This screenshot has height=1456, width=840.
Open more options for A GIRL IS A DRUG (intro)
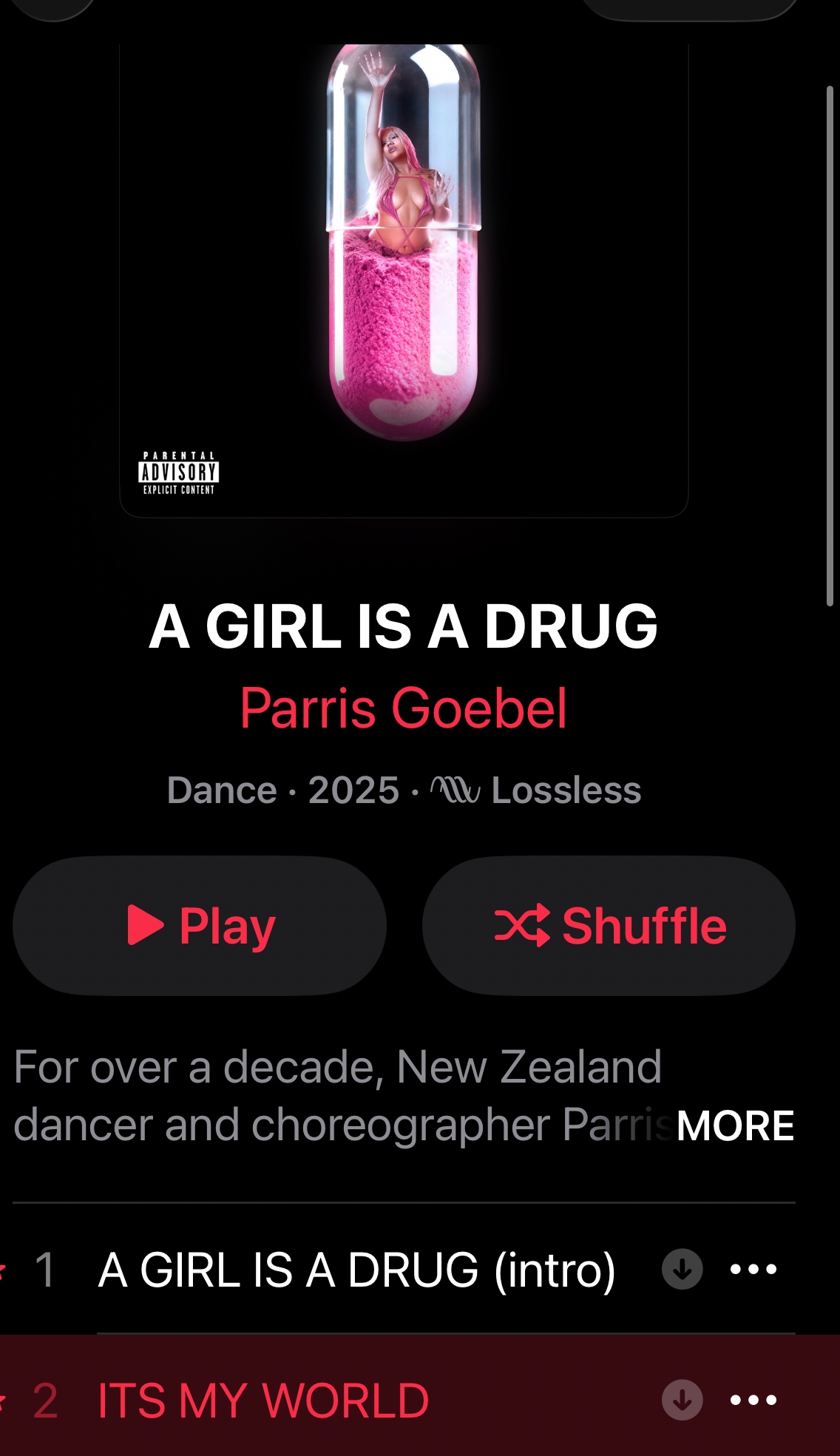pos(753,1270)
